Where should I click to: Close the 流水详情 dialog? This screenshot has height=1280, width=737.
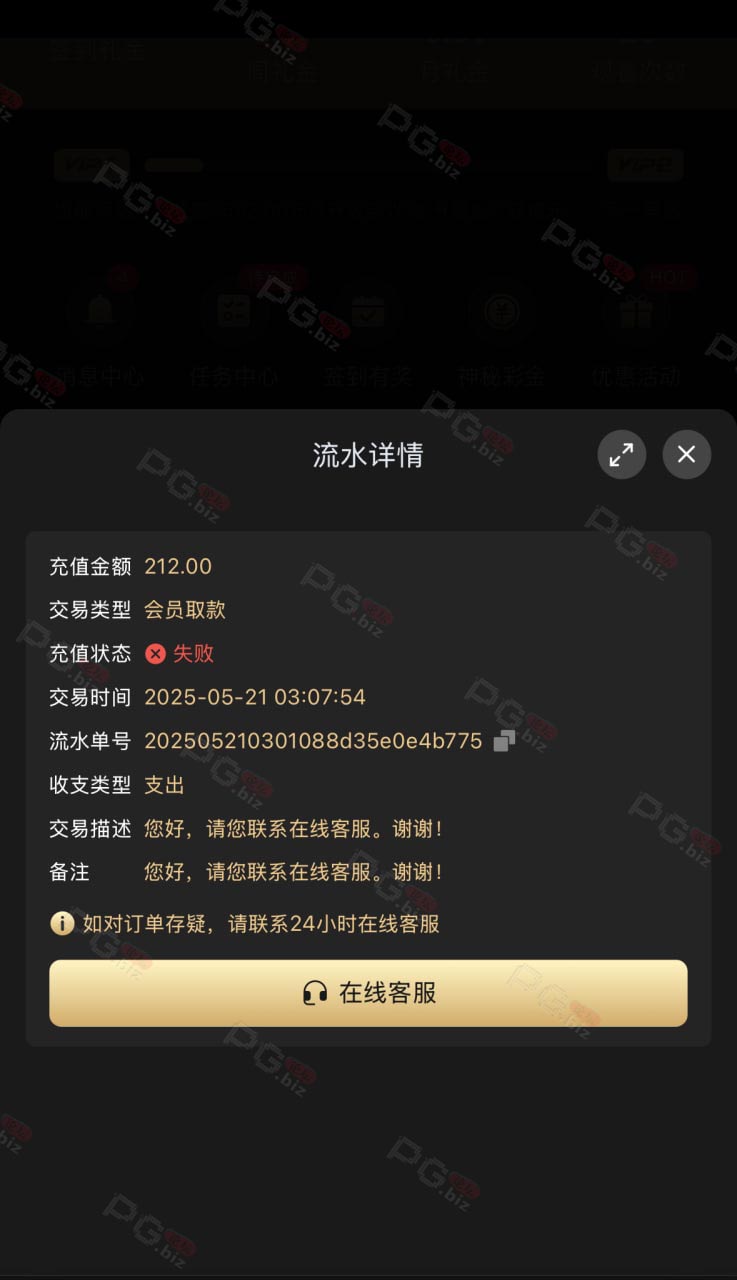[x=686, y=455]
